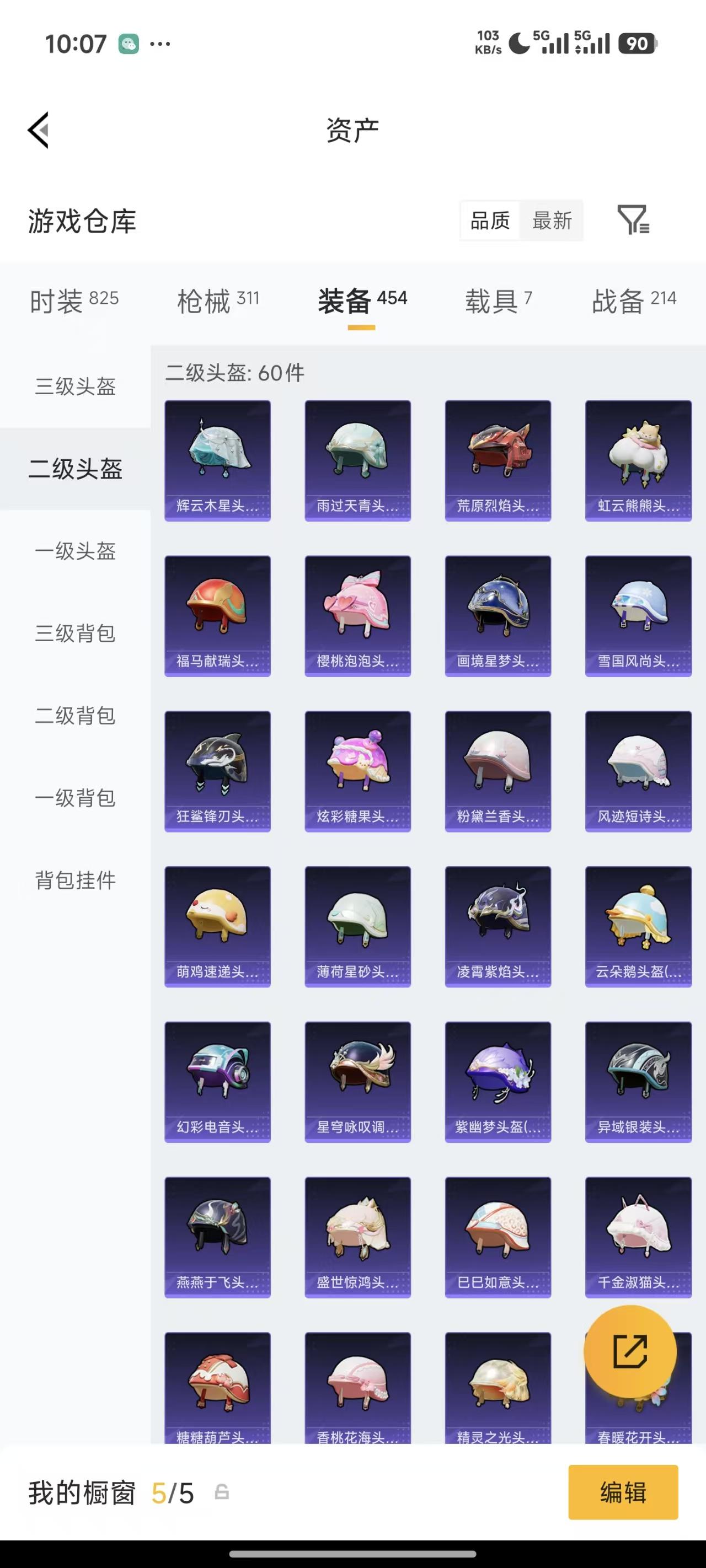Show the 战备 tab
706x1568 pixels.
coord(634,300)
